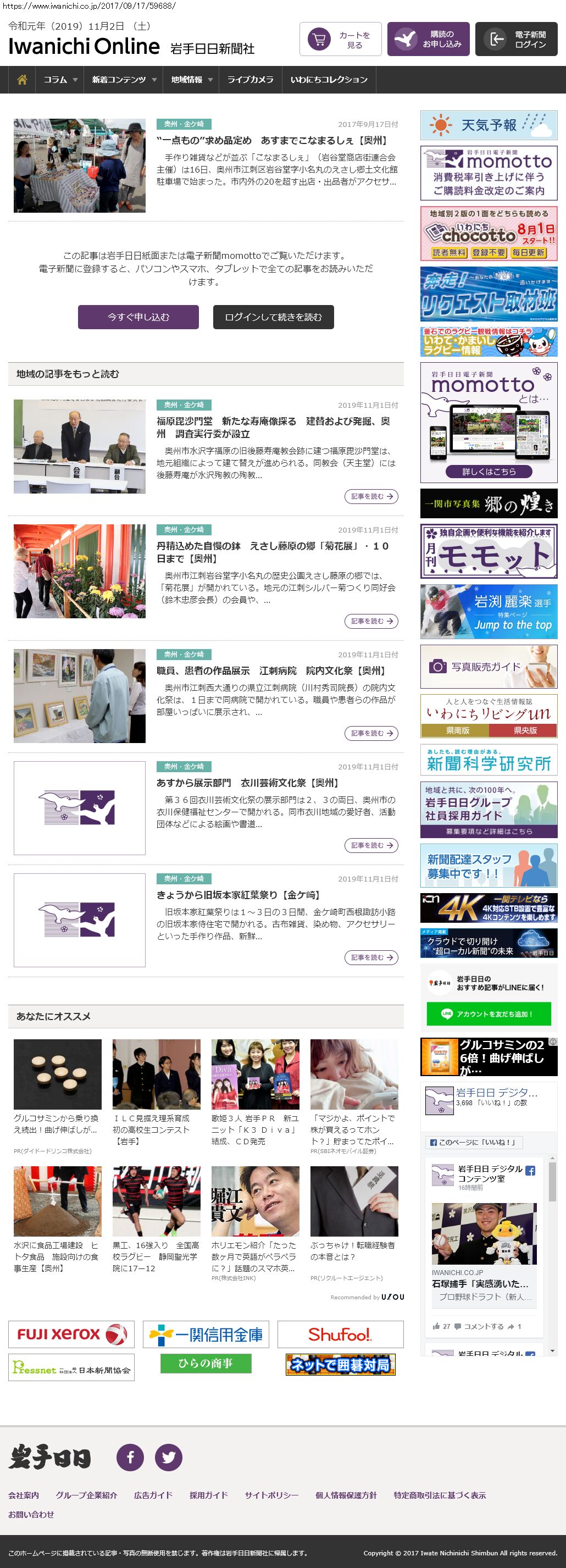Screen dimensions: 566x1568
Task: Go to the home icon in the menu bar
Action: coord(22,80)
